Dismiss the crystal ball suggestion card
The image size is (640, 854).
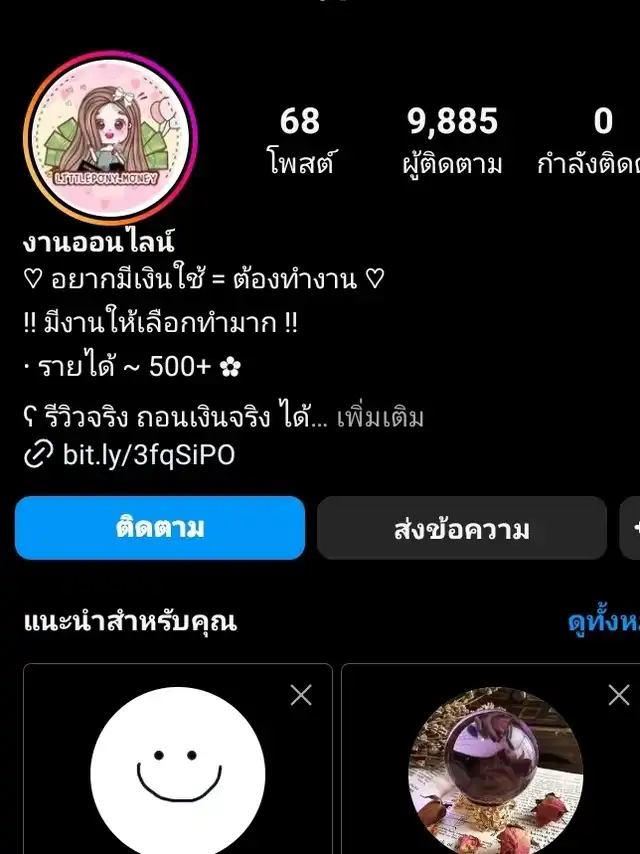point(619,695)
